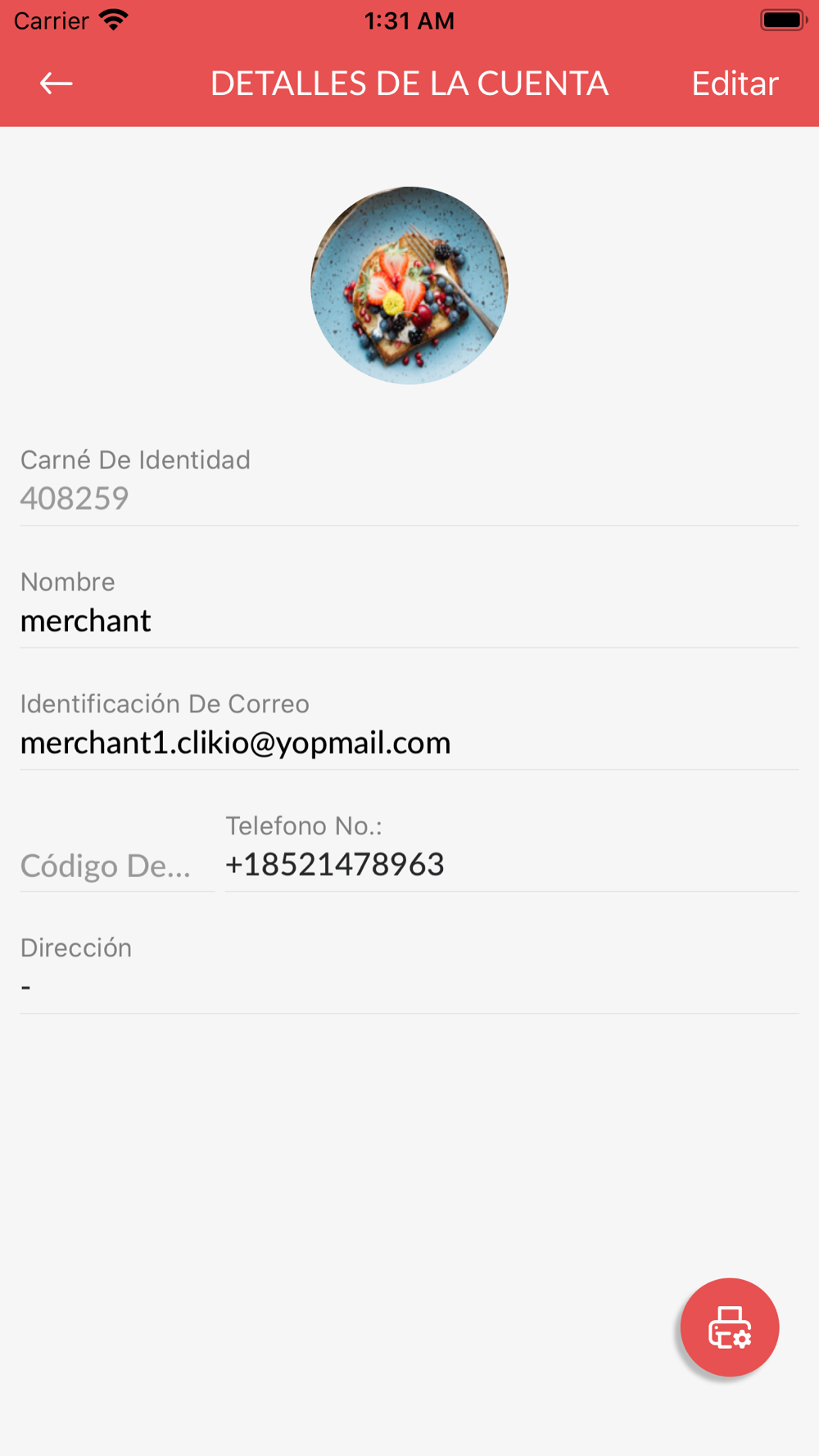This screenshot has width=819, height=1456.
Task: Select the Nombre field showing merchant
Action: click(409, 607)
